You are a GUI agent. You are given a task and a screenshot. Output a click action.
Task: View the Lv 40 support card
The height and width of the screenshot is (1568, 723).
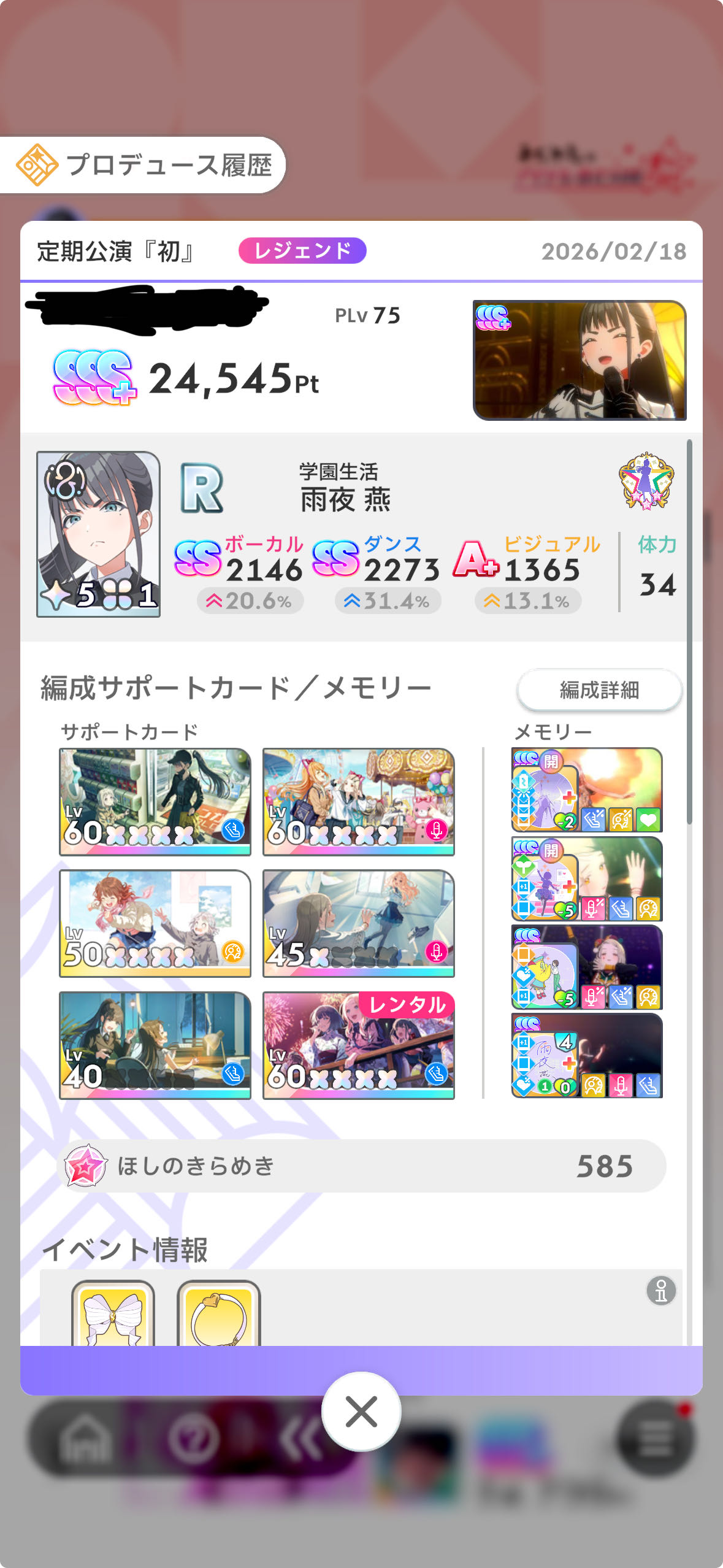click(155, 1045)
